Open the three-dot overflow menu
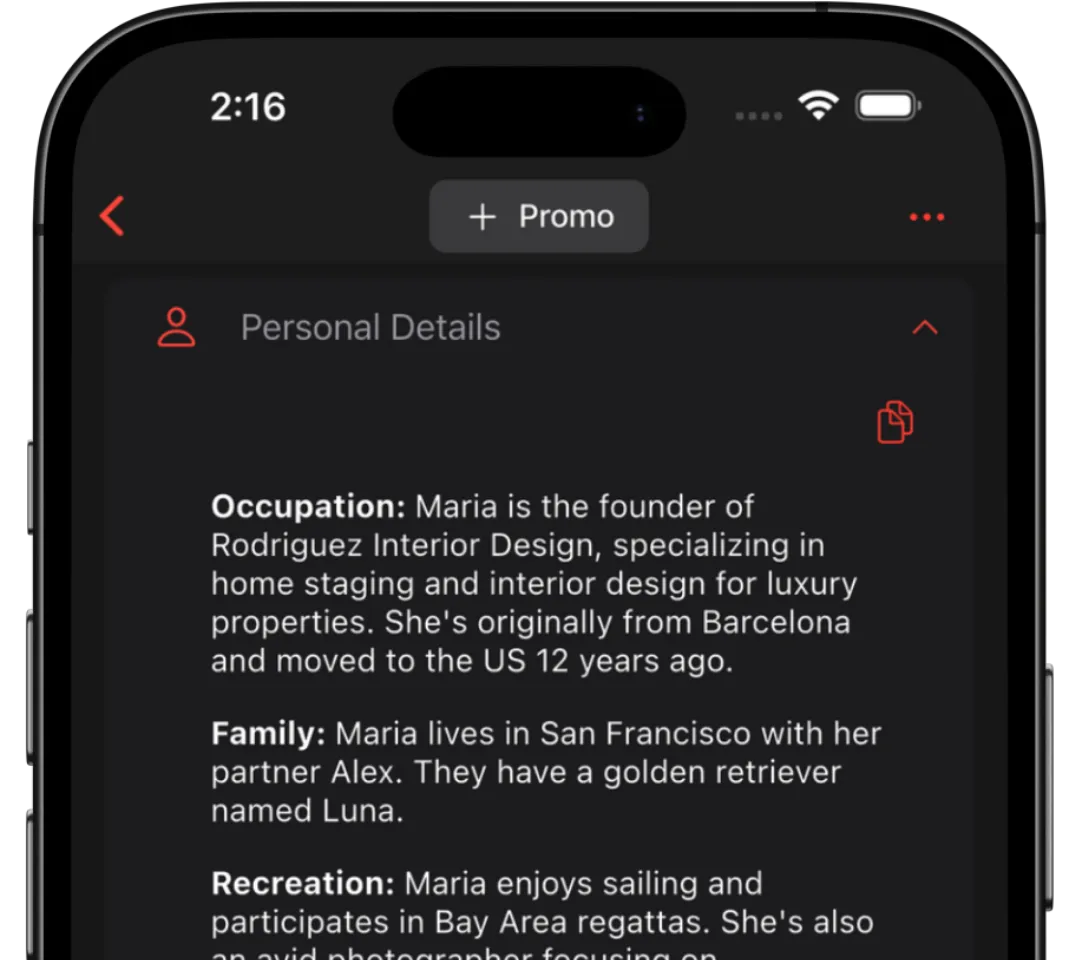Viewport: 1080px width, 960px height. [926, 217]
